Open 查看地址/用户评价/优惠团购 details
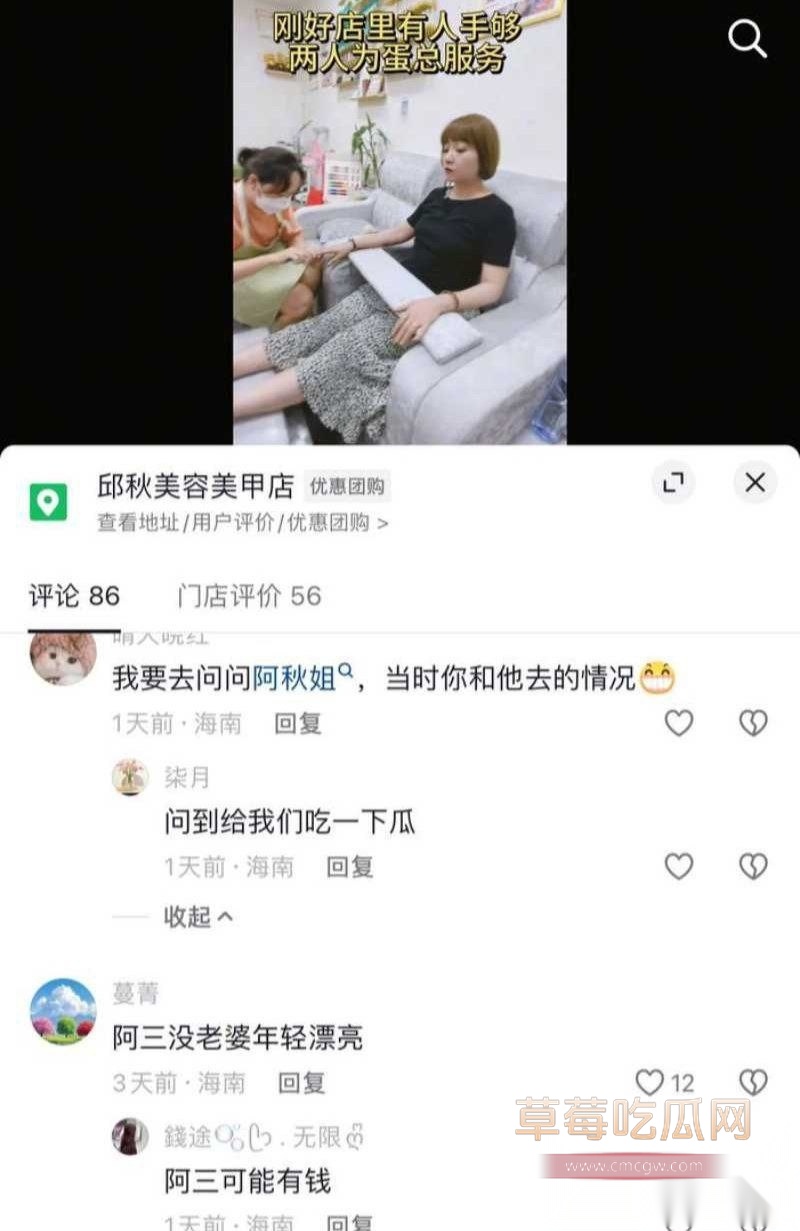 (x=230, y=522)
